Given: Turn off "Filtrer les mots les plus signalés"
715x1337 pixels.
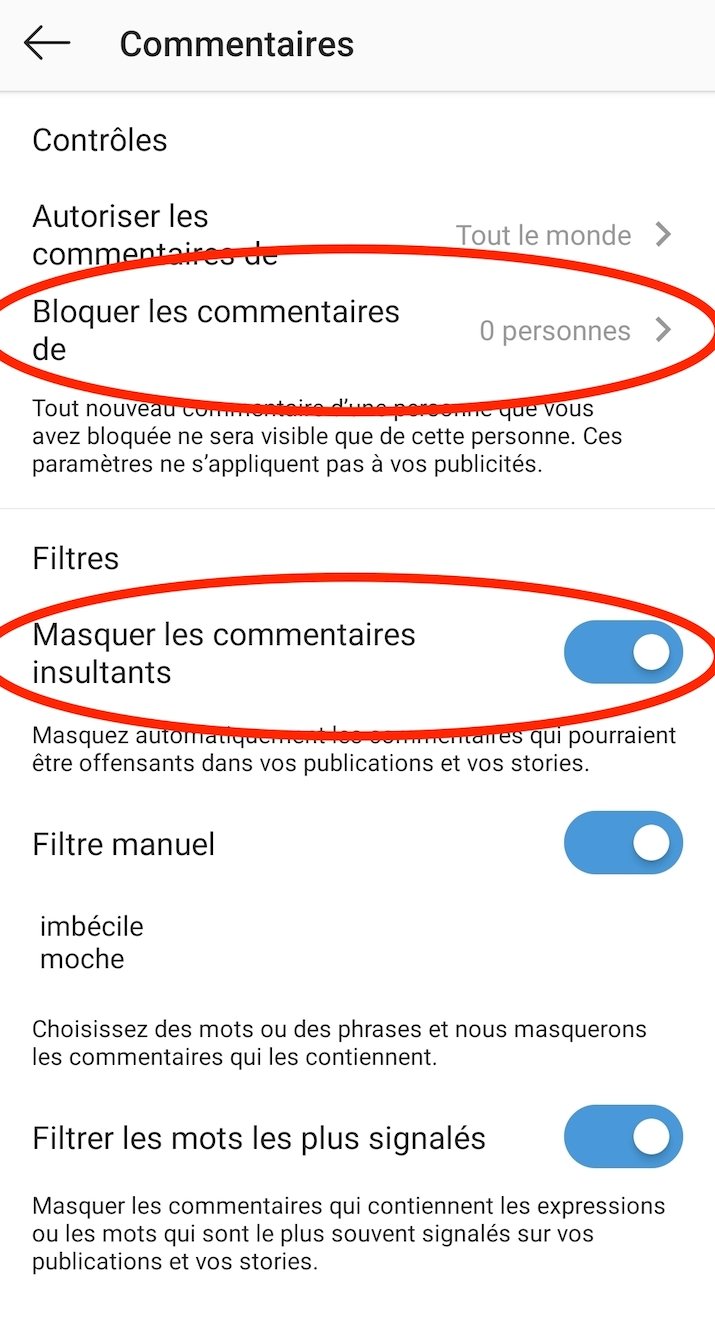Looking at the screenshot, I should point(623,1137).
